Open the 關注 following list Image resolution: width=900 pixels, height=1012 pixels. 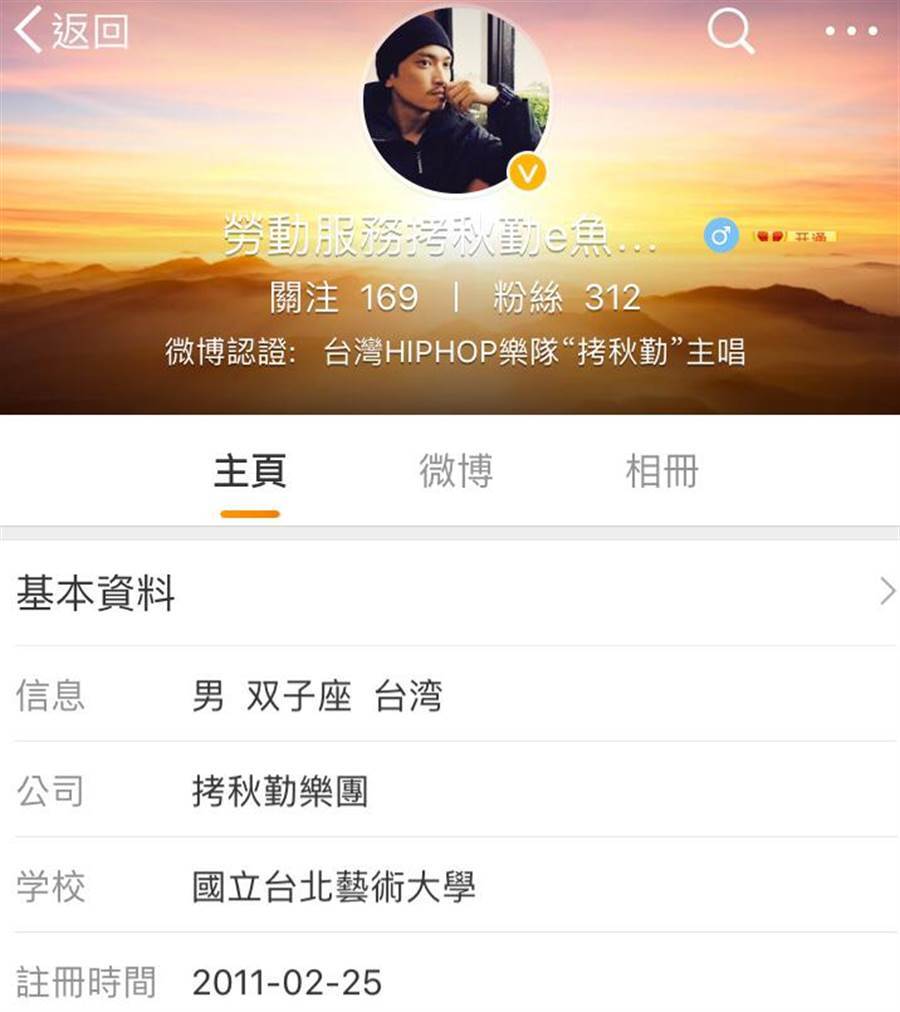[x=344, y=297]
